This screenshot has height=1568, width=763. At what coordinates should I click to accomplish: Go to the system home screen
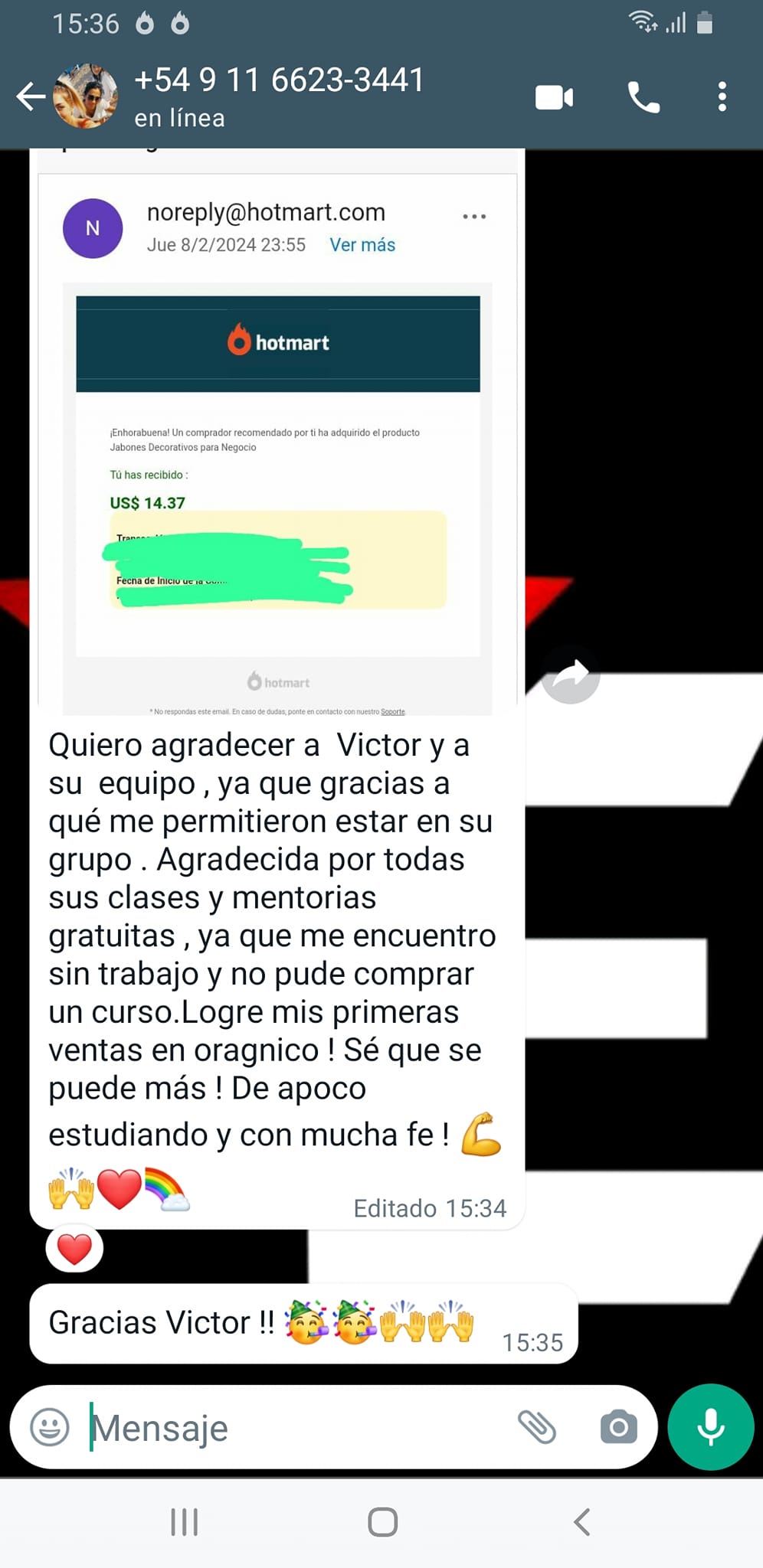(382, 1522)
